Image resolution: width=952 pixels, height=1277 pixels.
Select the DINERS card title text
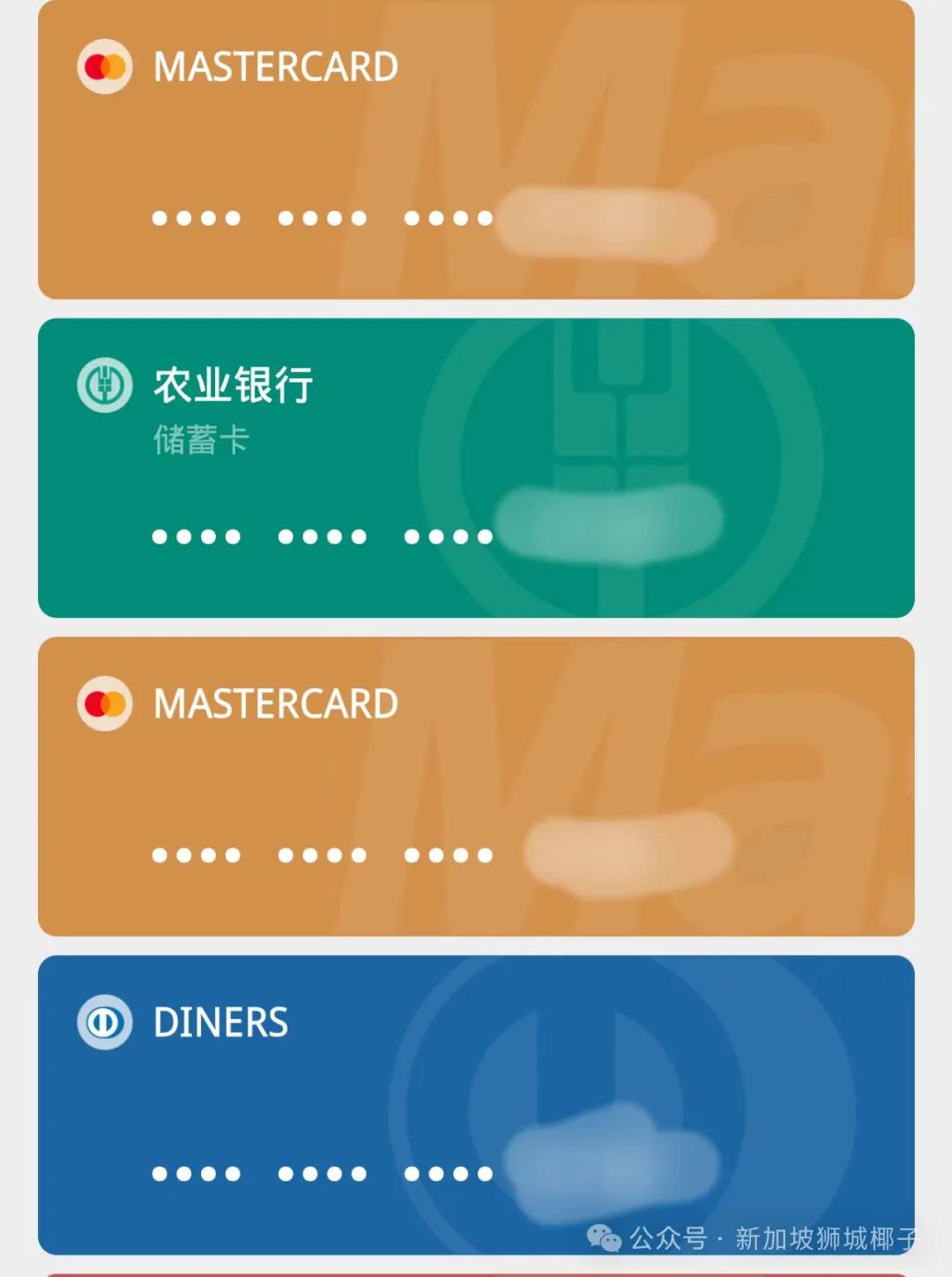pos(219,1022)
